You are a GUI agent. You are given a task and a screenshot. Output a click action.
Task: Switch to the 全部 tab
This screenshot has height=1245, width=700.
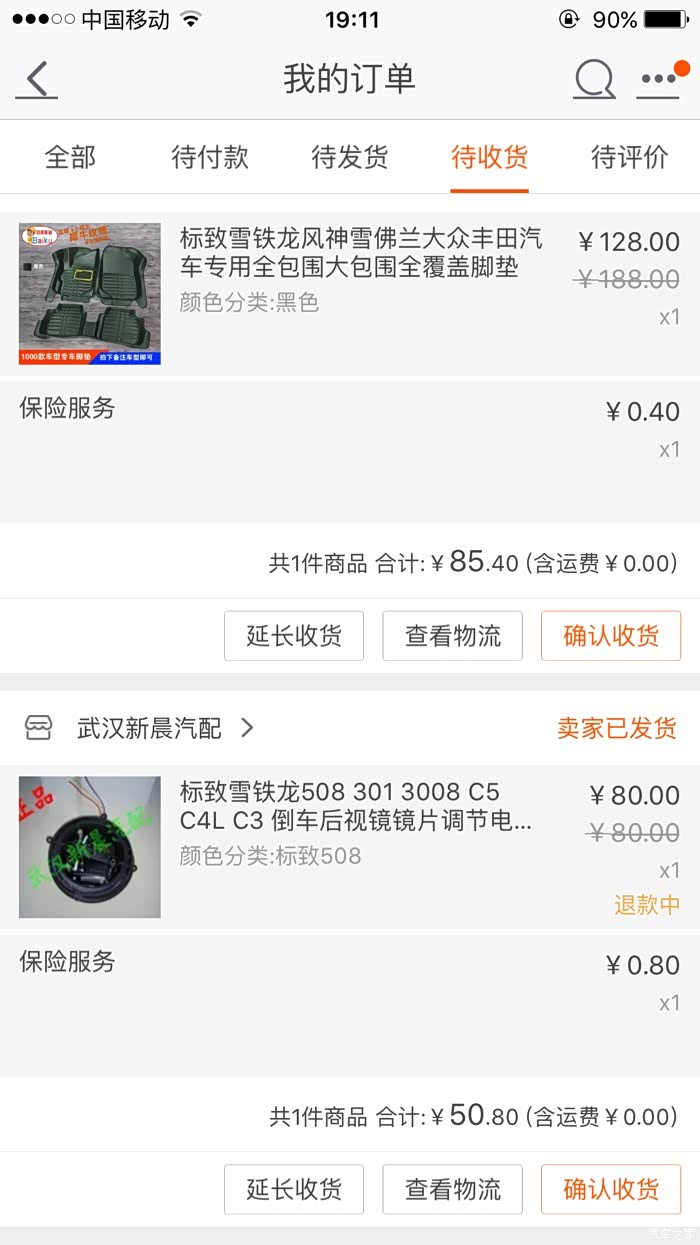tap(70, 158)
